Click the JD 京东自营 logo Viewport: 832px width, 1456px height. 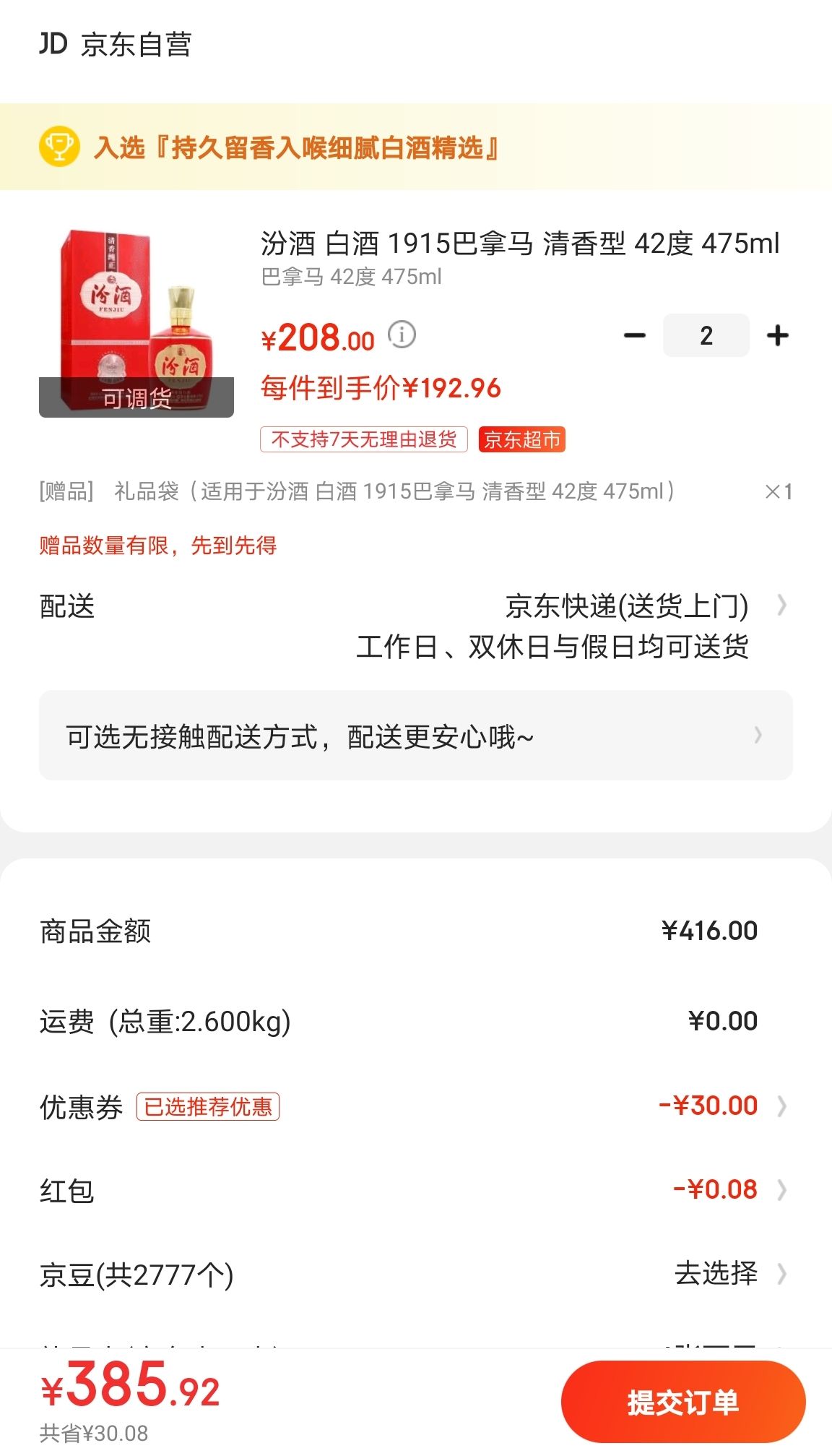tap(116, 45)
